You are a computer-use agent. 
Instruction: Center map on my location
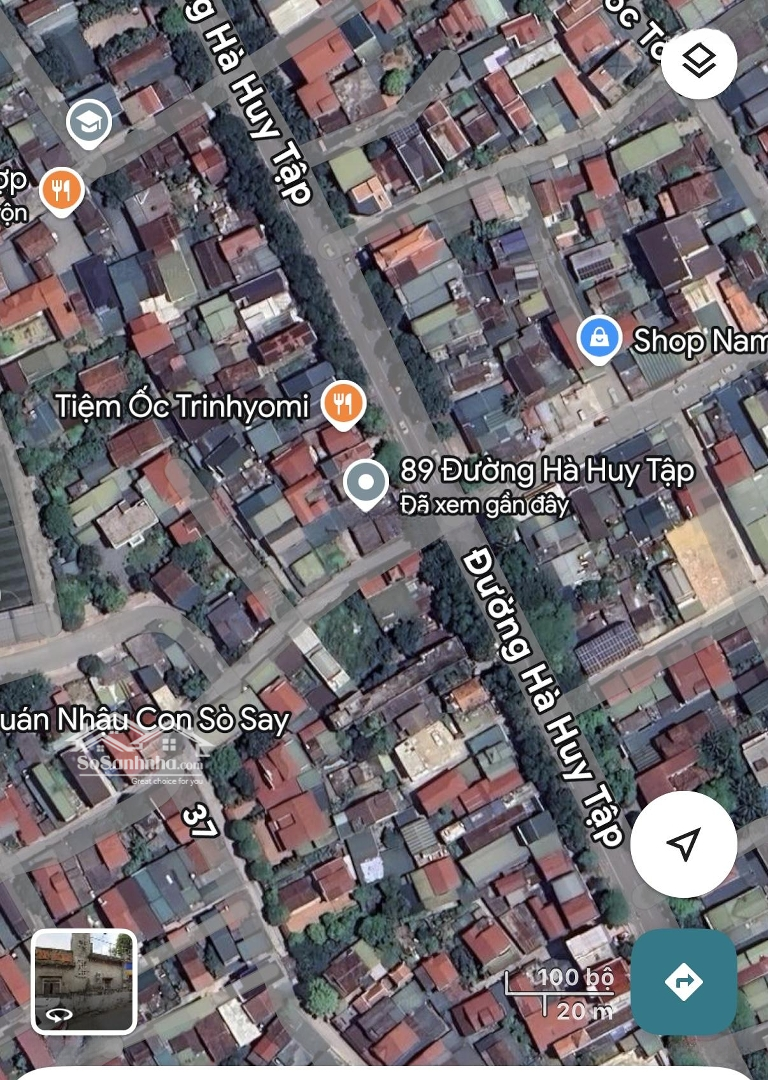(684, 845)
